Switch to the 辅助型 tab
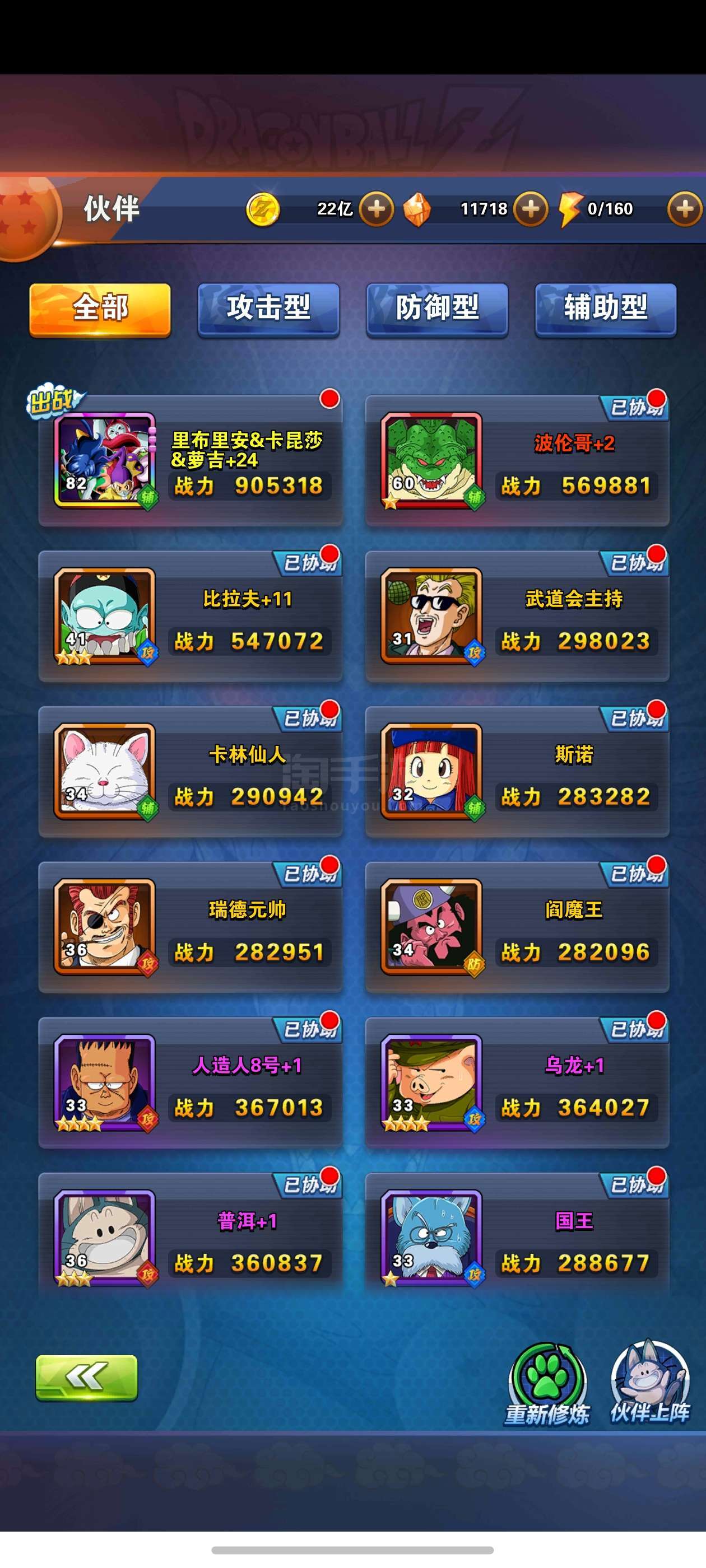 point(606,308)
